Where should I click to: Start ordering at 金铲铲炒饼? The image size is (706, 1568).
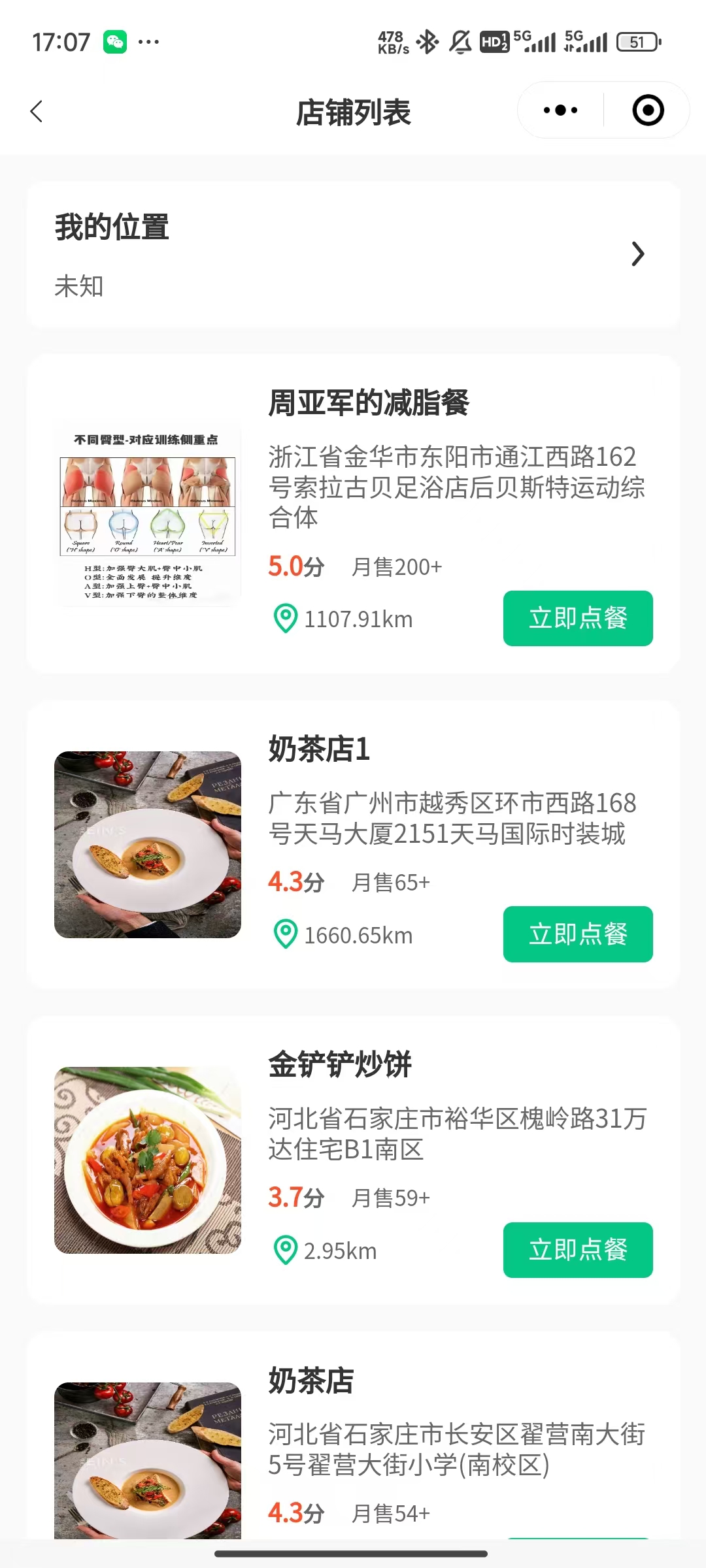click(x=577, y=1250)
